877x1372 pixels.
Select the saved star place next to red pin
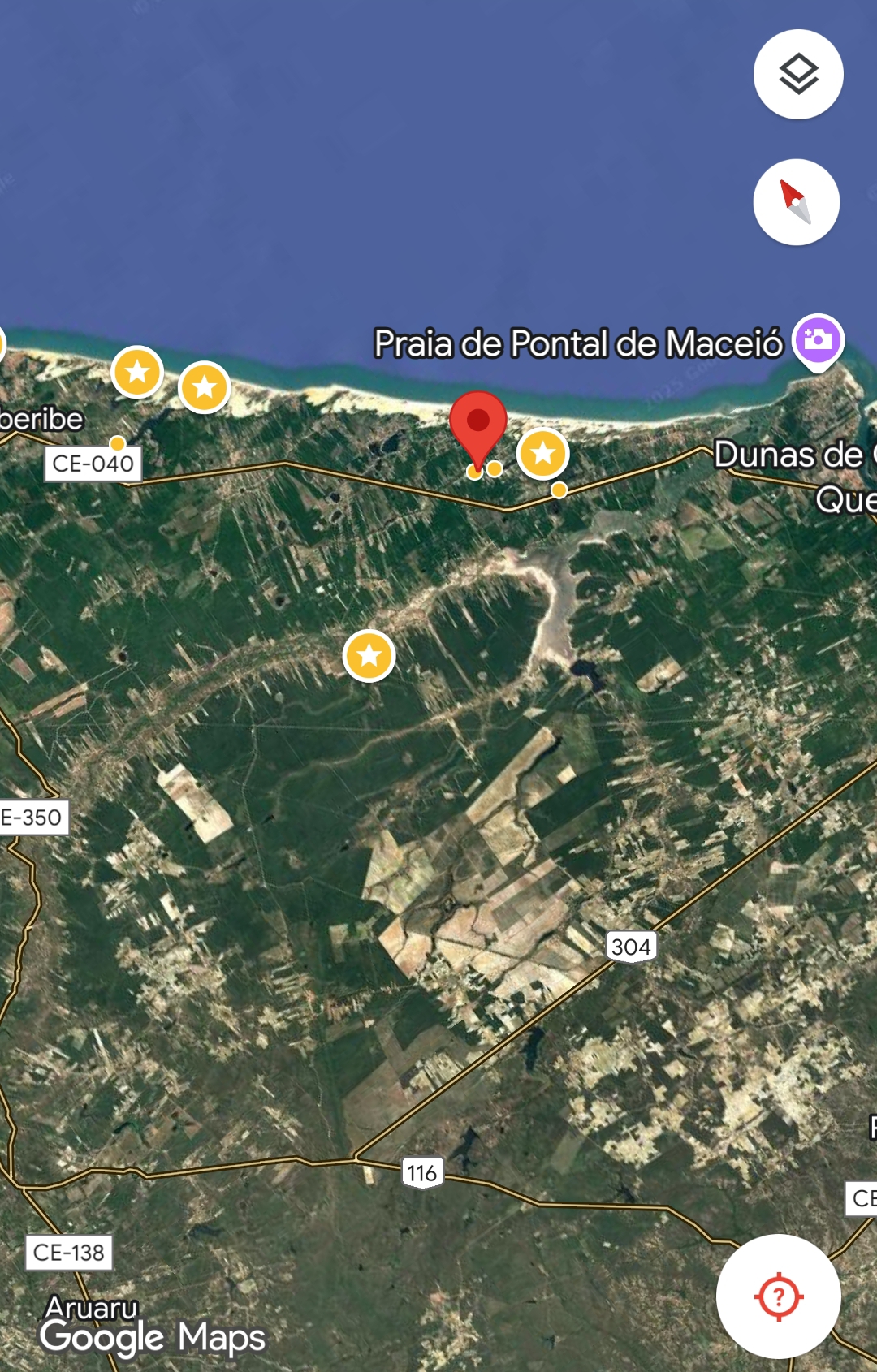click(x=543, y=453)
